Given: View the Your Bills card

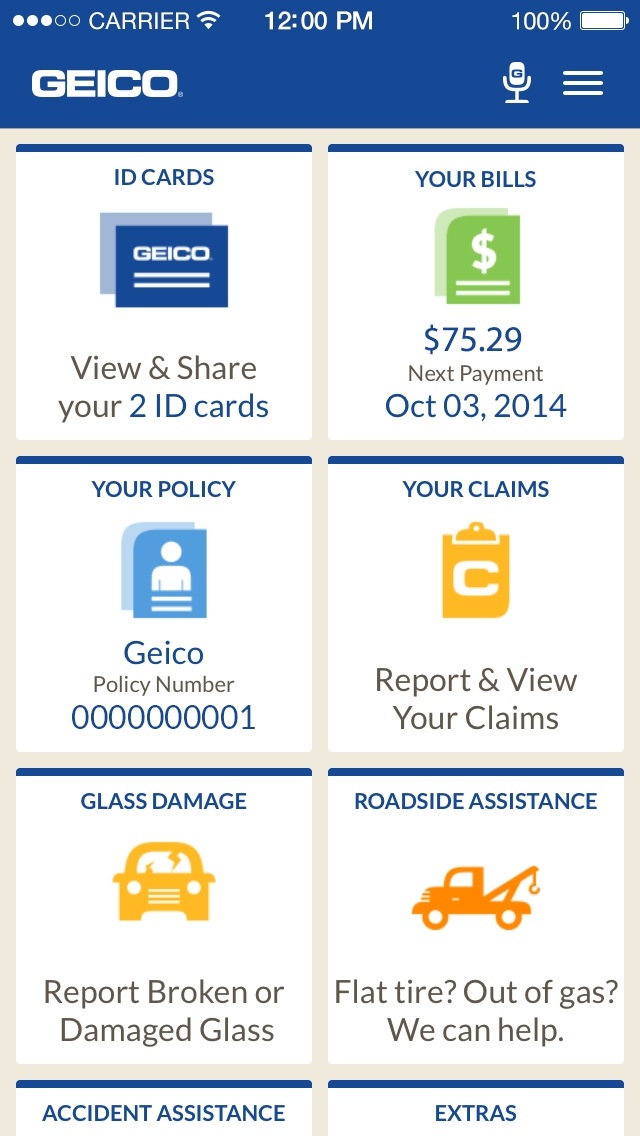Looking at the screenshot, I should coord(476,292).
